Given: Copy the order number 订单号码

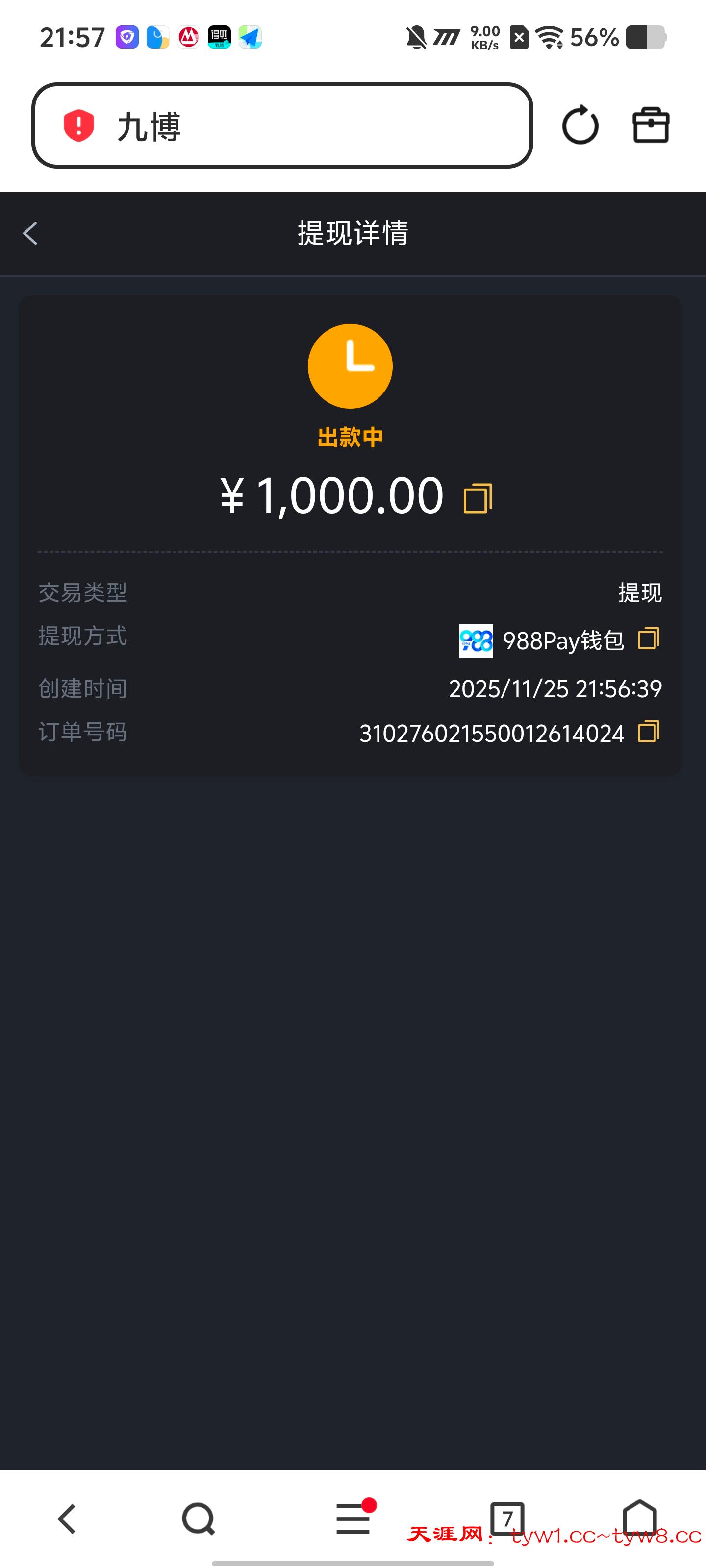Looking at the screenshot, I should 648,732.
